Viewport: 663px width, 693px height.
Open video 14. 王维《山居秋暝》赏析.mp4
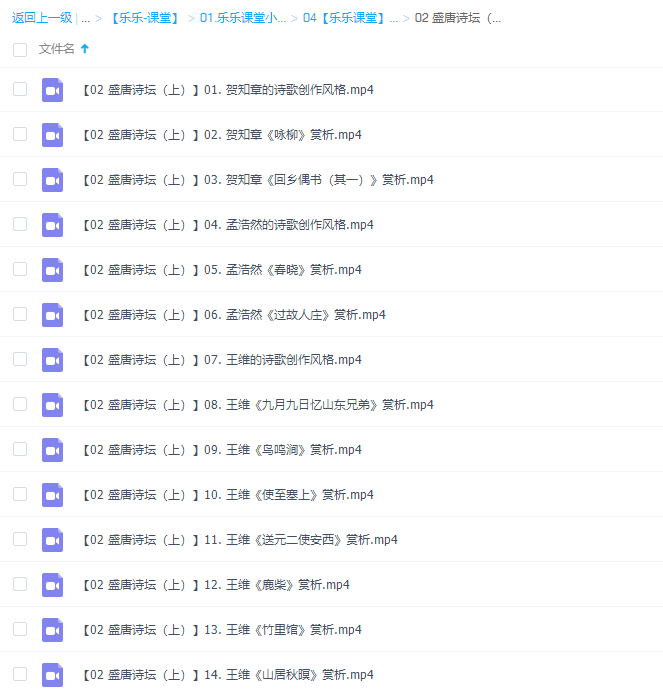tap(228, 675)
